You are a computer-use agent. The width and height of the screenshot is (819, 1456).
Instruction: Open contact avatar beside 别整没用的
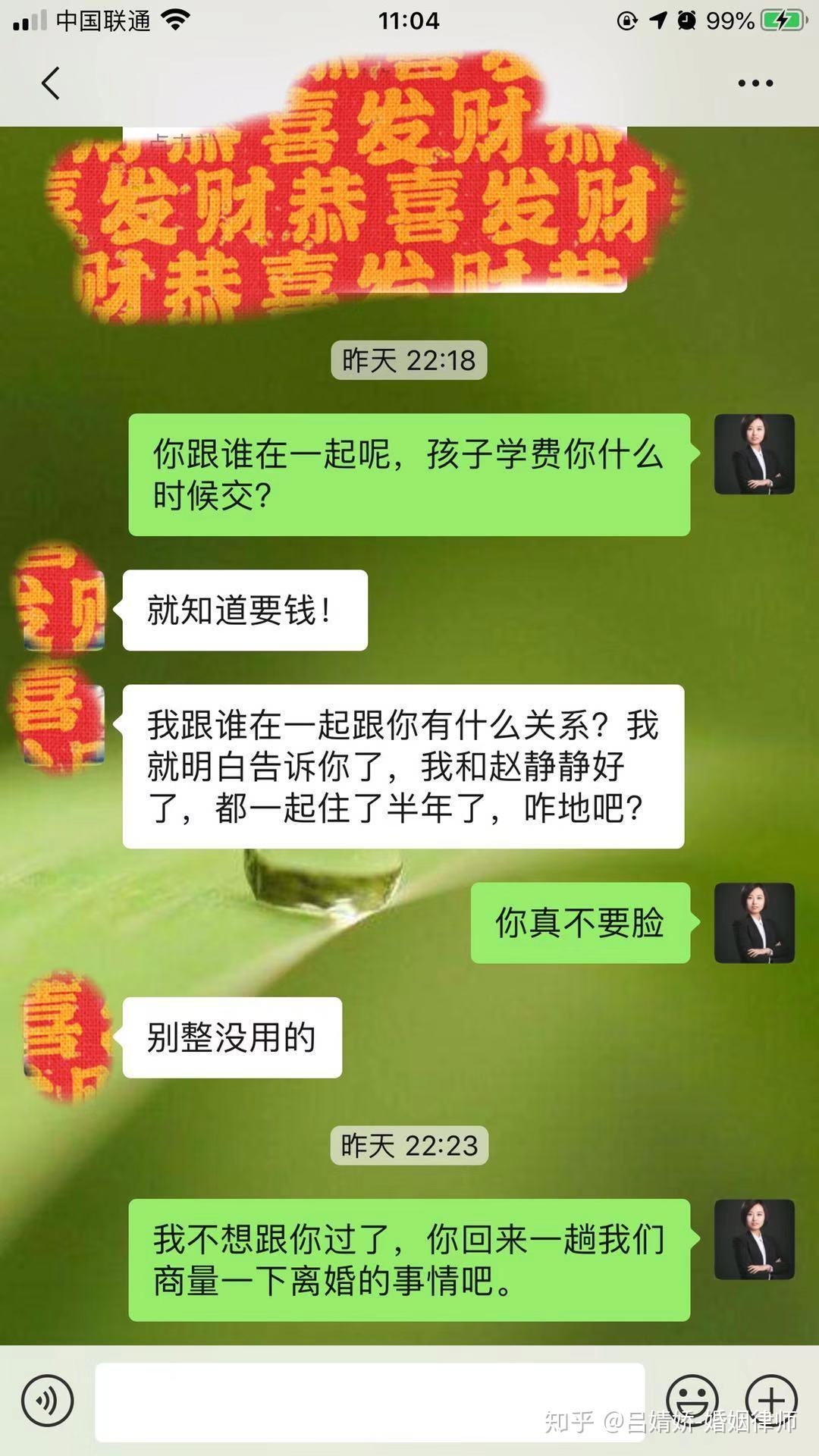pyautogui.click(x=64, y=1037)
